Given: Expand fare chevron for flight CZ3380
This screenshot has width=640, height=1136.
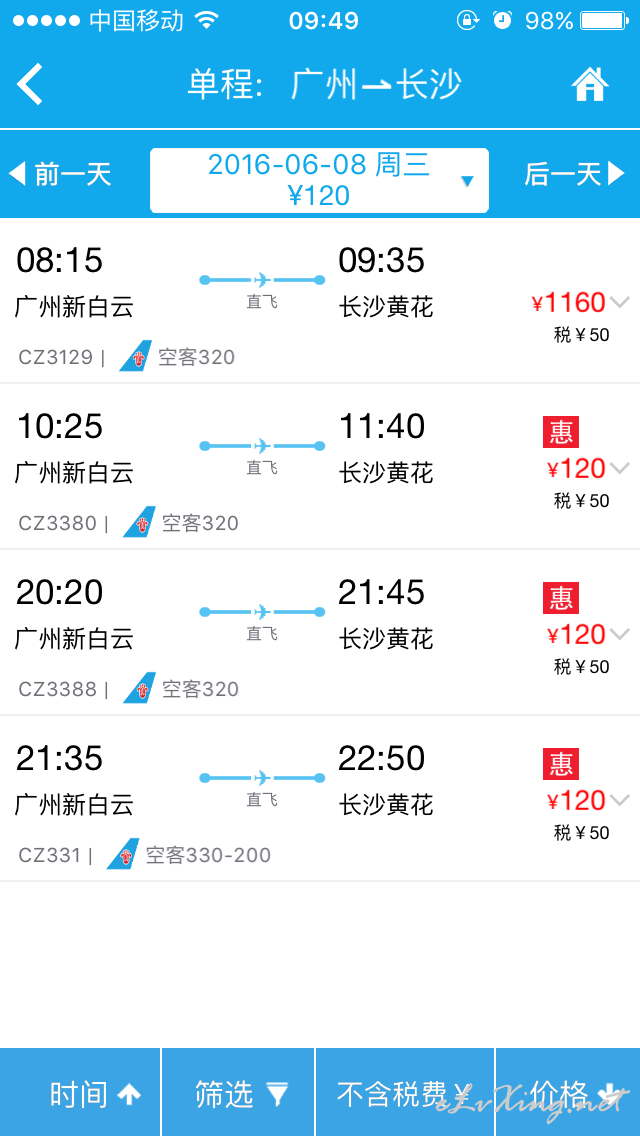Looking at the screenshot, I should tap(620, 468).
